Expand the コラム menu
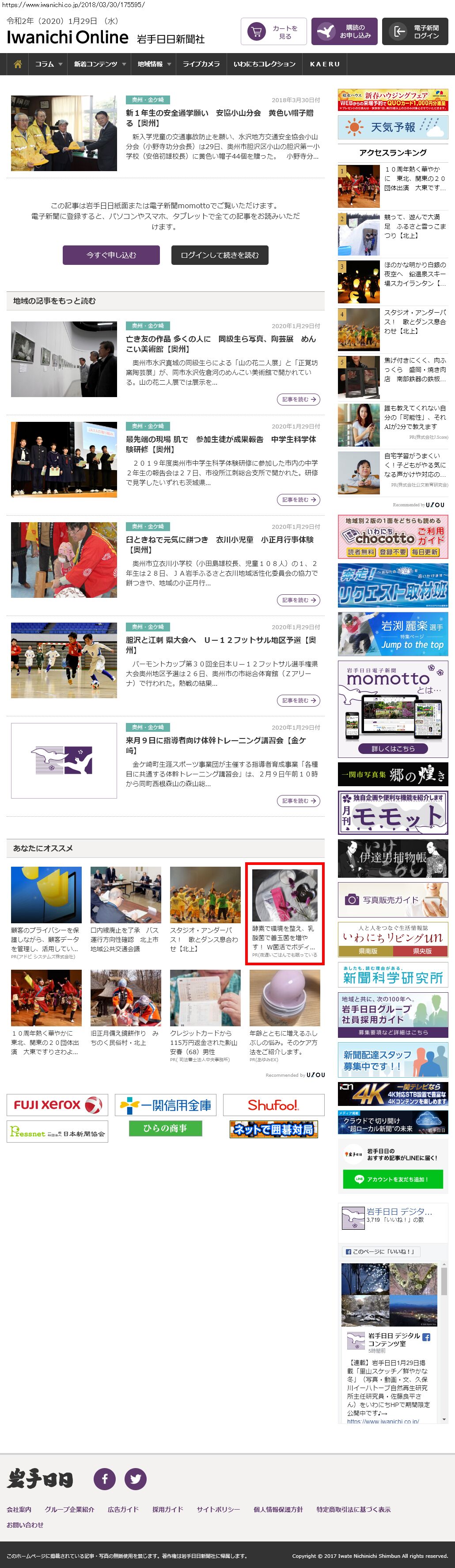This screenshot has width=455, height=1568. click(x=48, y=64)
